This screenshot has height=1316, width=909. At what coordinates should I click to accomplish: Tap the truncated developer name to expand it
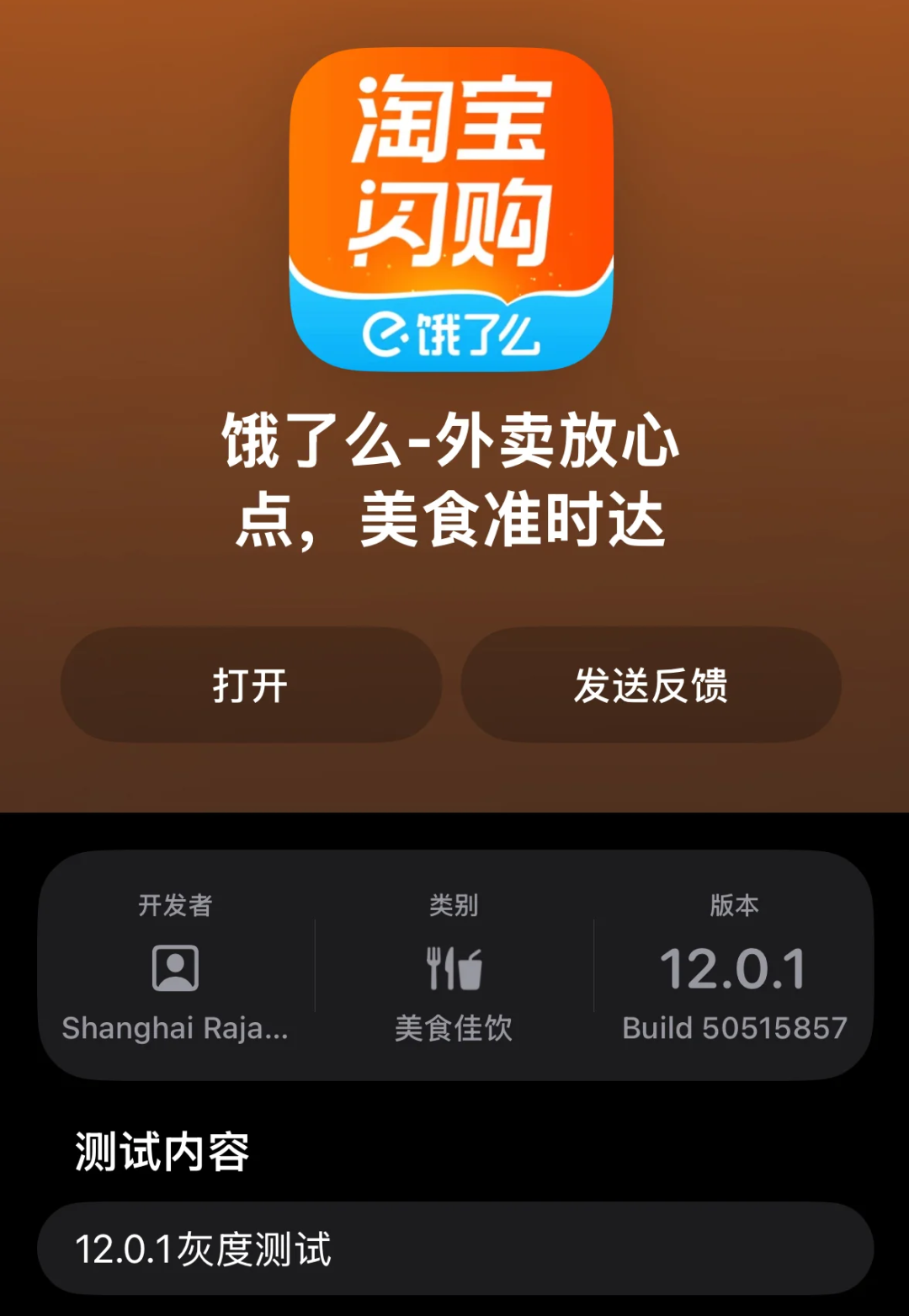tap(175, 1028)
